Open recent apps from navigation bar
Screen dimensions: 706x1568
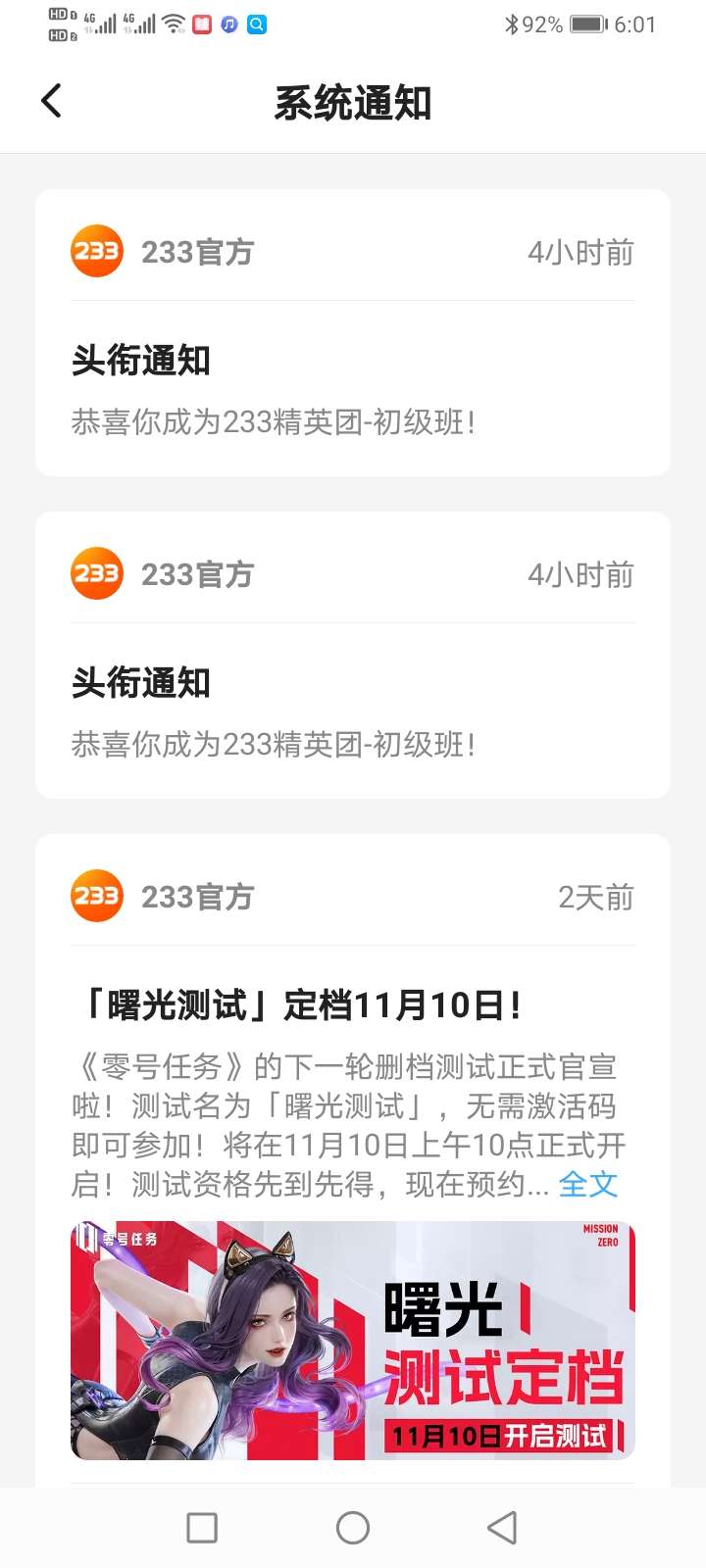[202, 1528]
